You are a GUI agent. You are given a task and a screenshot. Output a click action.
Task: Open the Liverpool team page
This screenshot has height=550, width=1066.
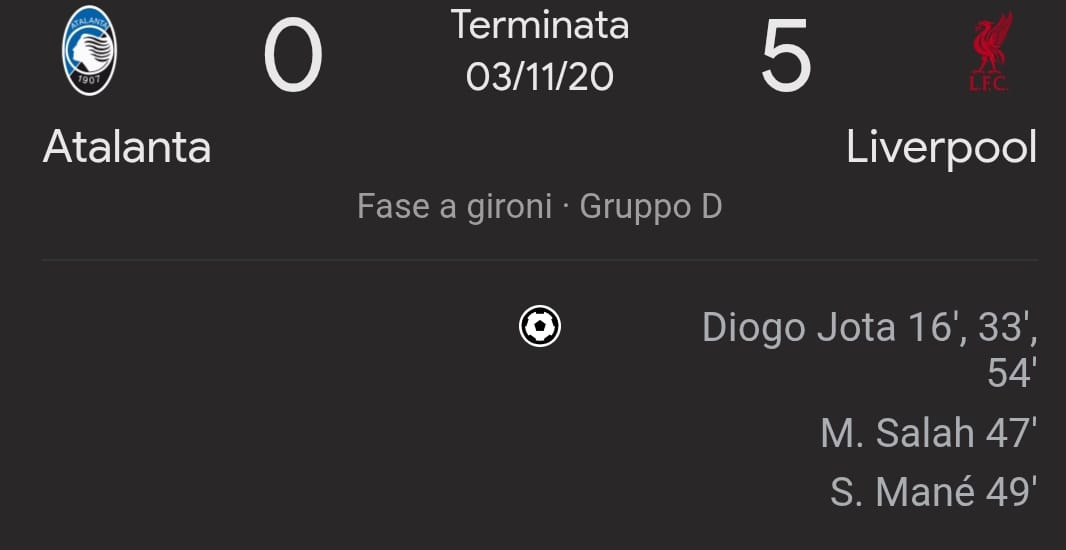[x=941, y=147]
